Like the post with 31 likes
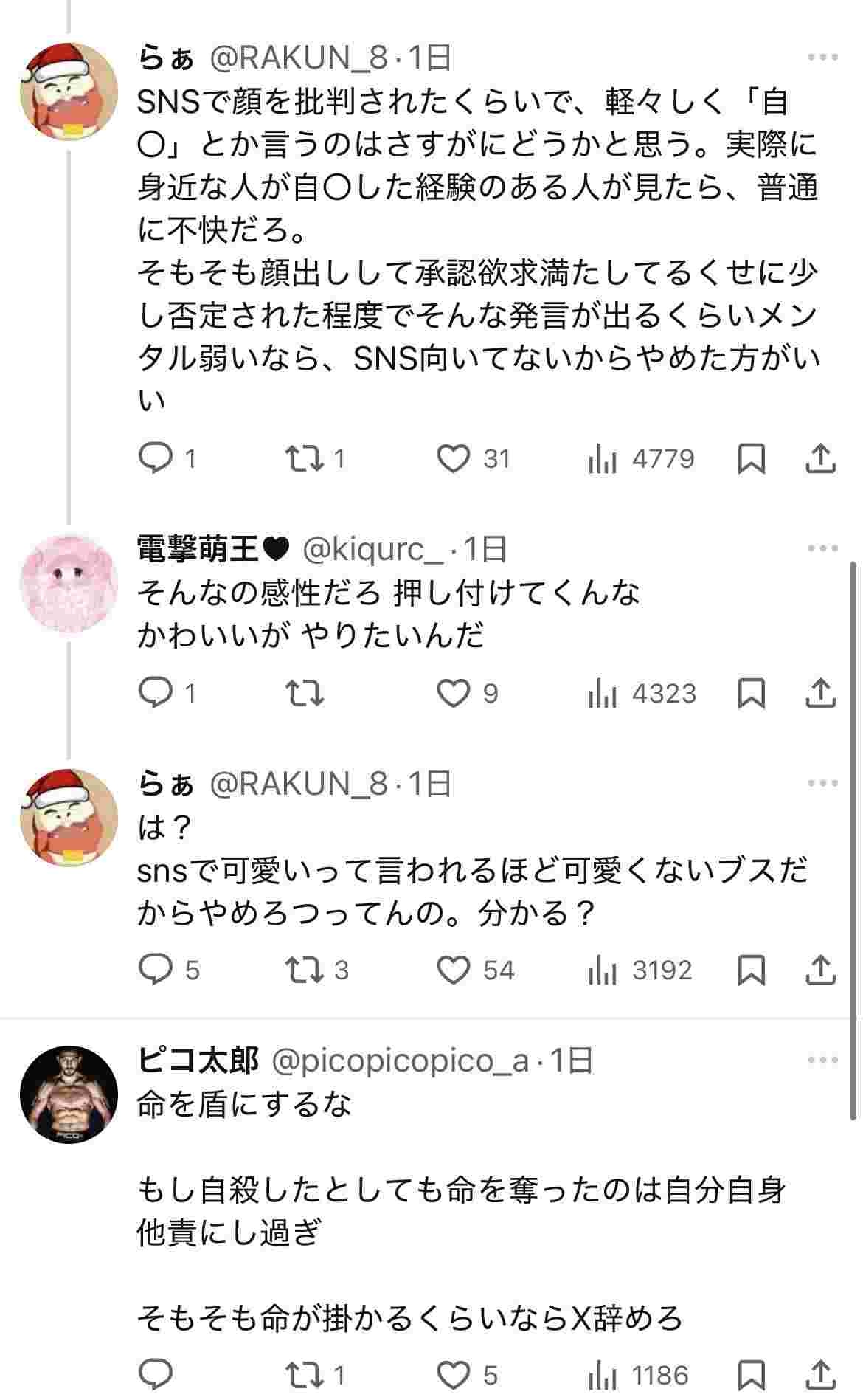The image size is (863, 1400). point(454,458)
